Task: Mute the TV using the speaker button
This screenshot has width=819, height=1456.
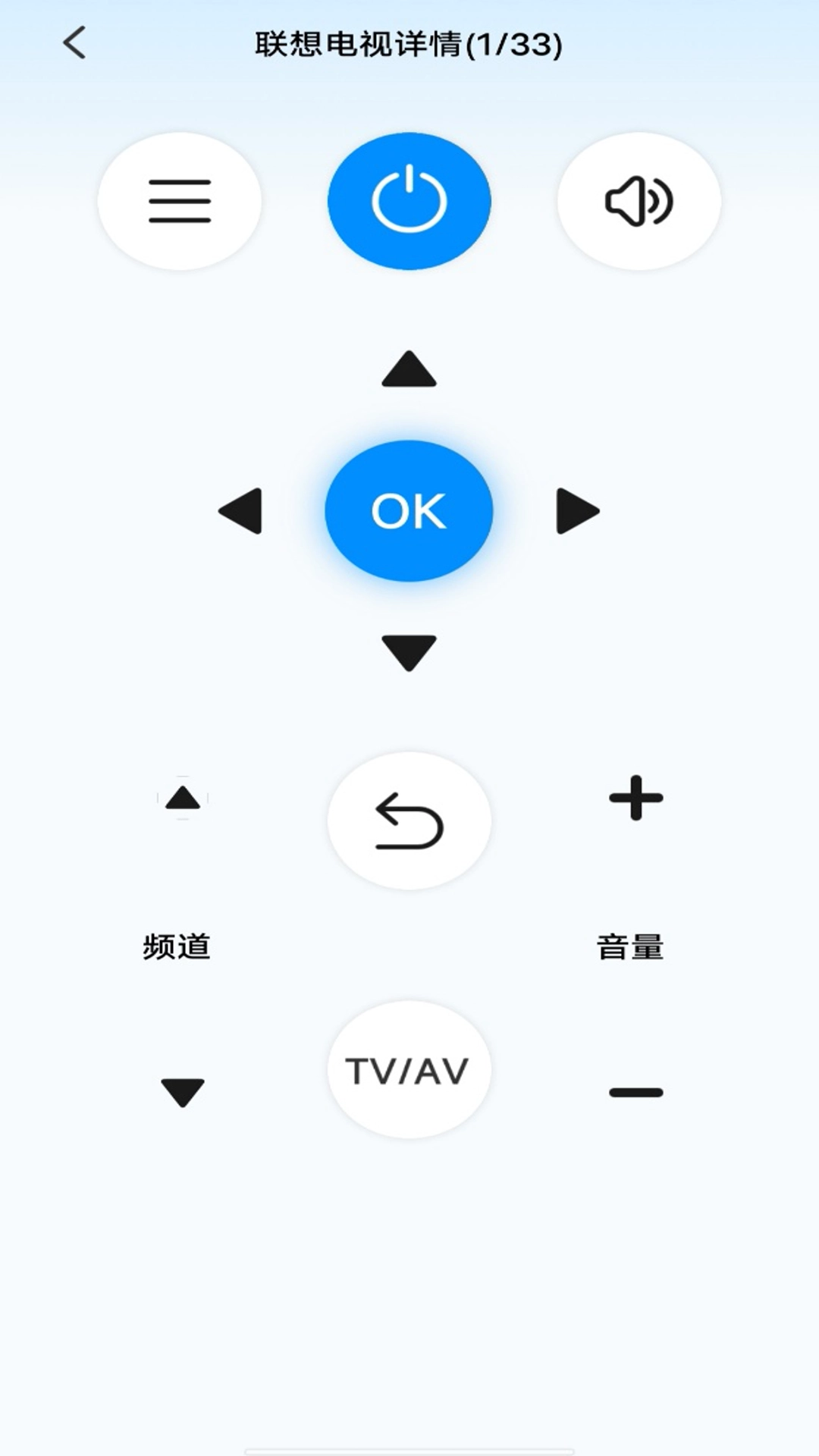Action: (639, 201)
